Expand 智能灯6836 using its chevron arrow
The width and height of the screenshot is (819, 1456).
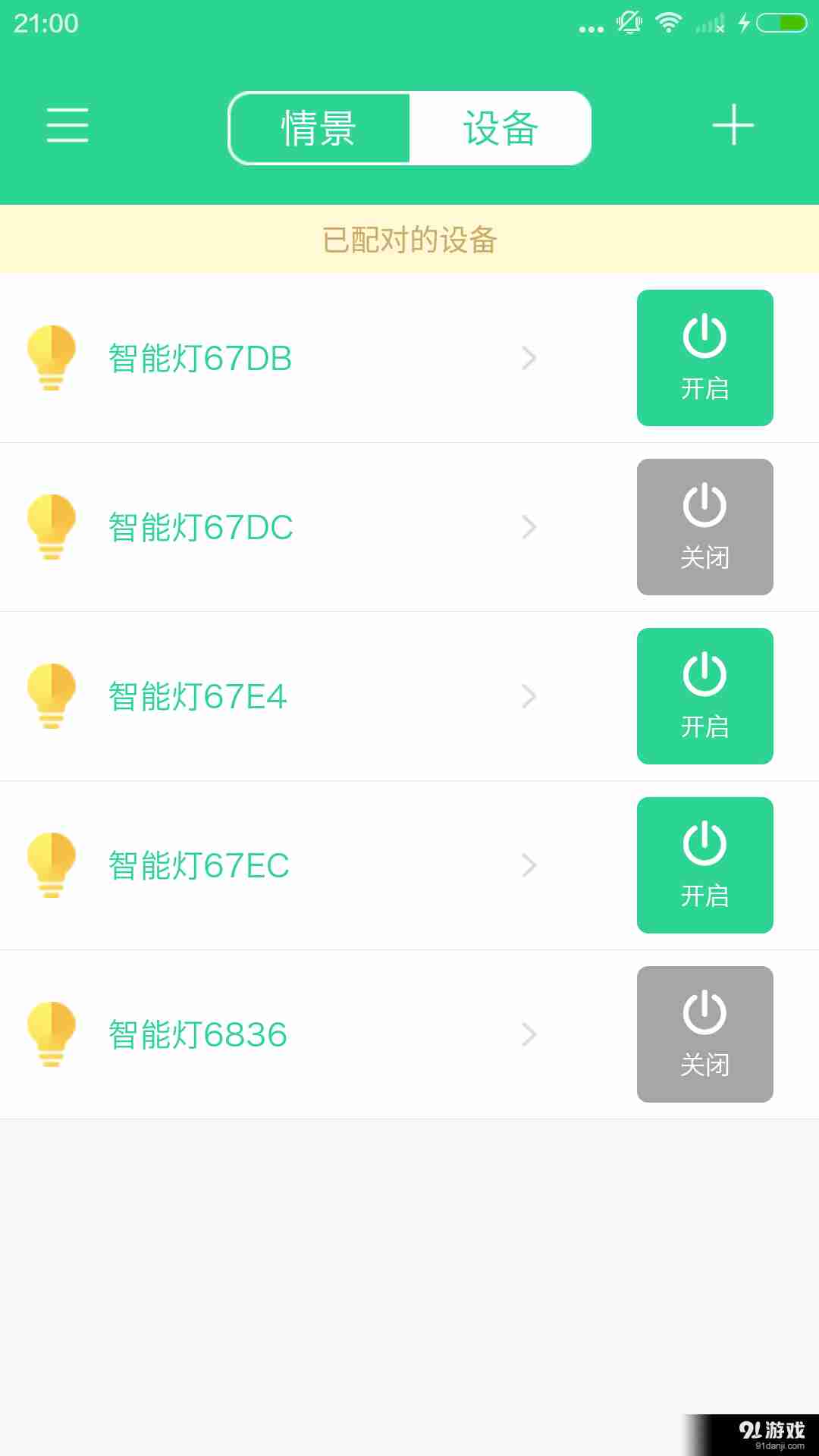[x=530, y=1034]
